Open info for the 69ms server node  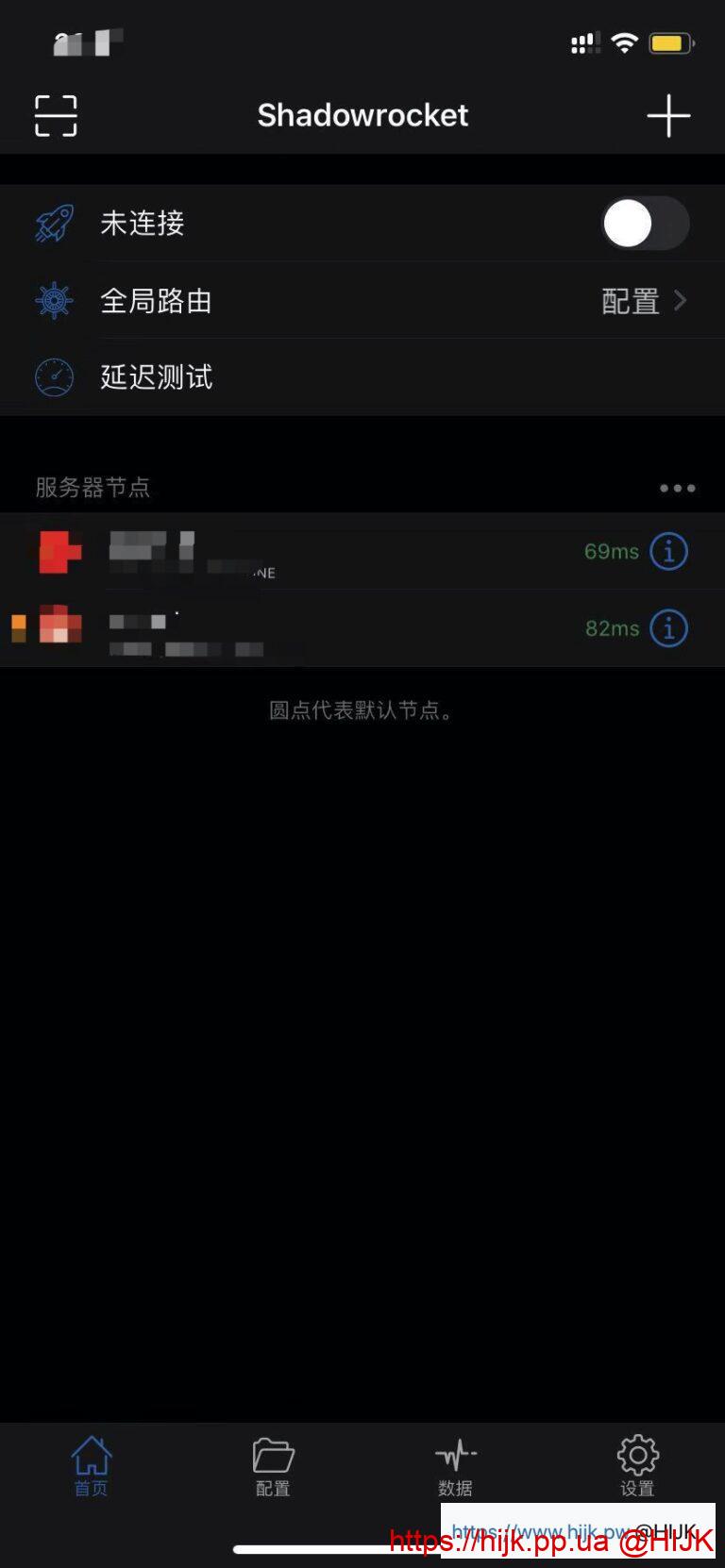tap(667, 551)
